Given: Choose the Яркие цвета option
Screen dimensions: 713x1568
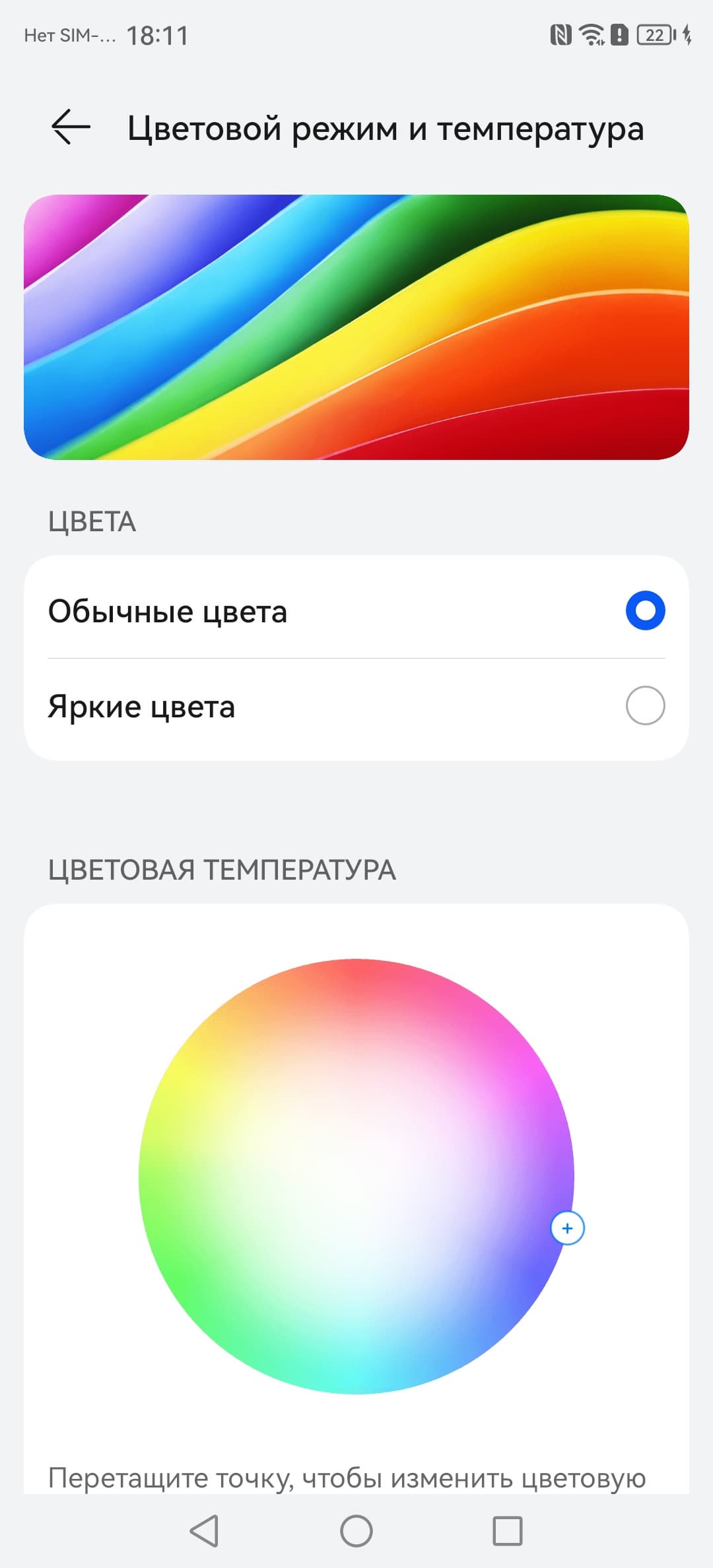Looking at the screenshot, I should (644, 705).
